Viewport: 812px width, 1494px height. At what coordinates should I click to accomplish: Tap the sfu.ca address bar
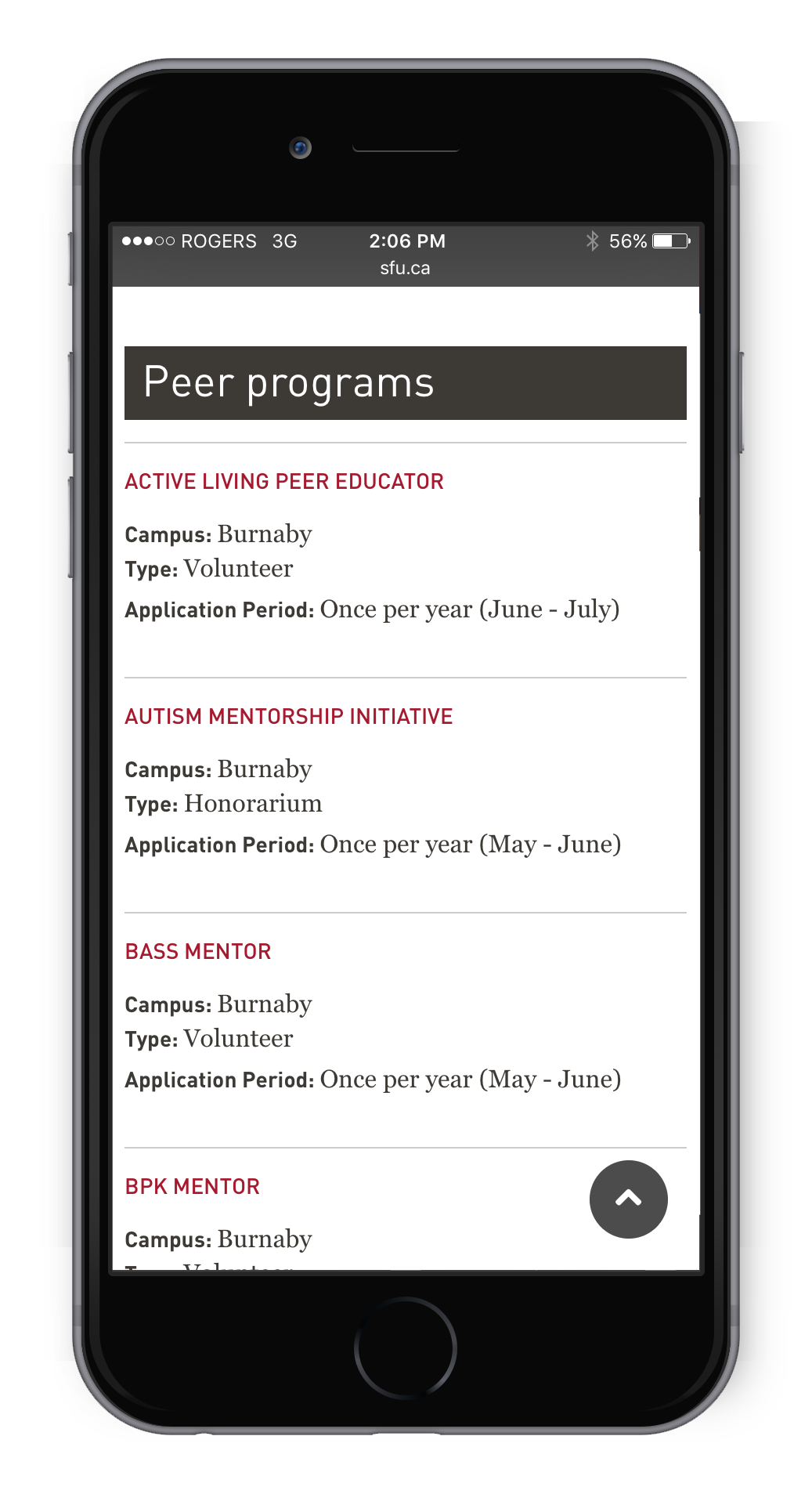405,268
